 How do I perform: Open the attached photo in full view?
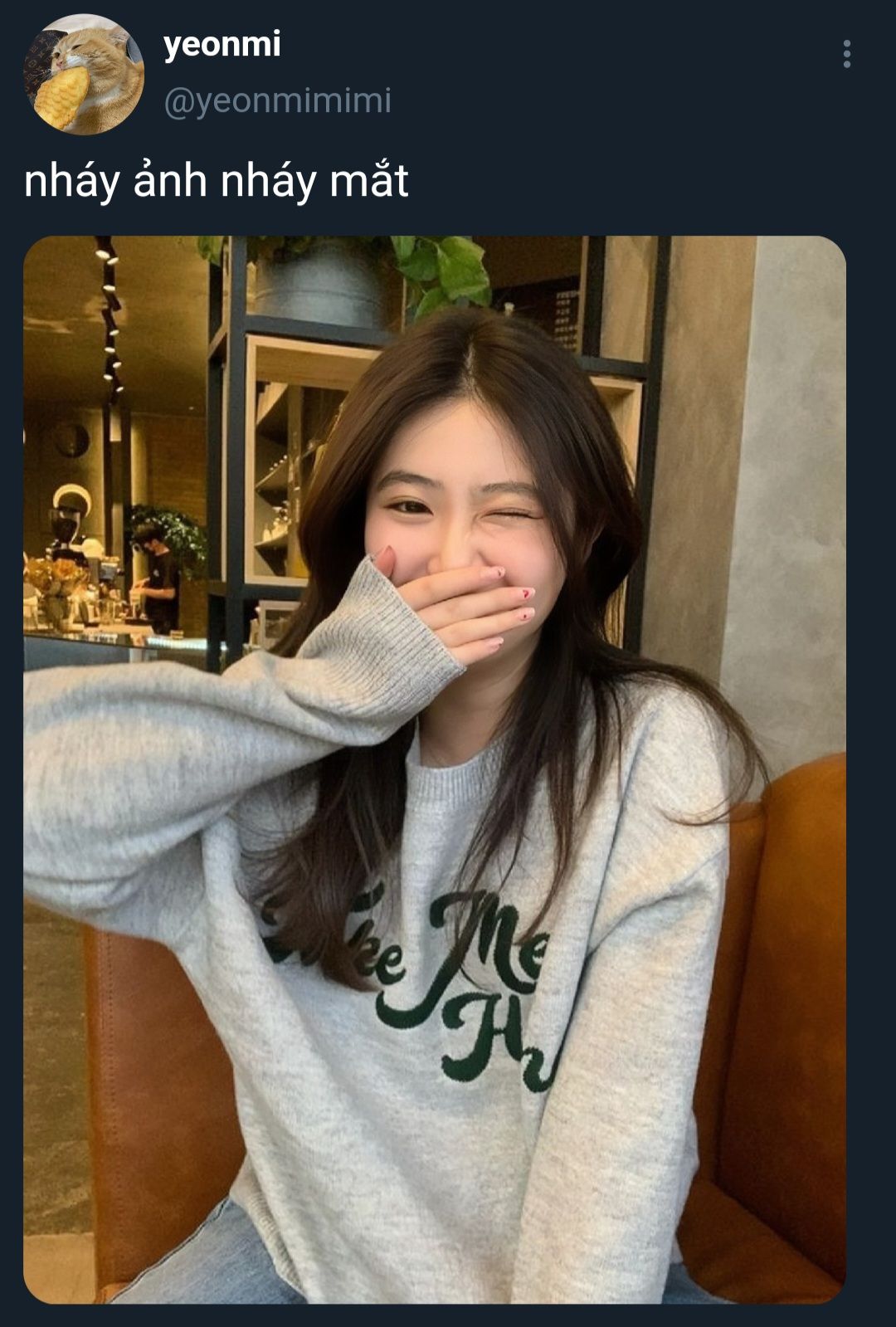(x=435, y=769)
